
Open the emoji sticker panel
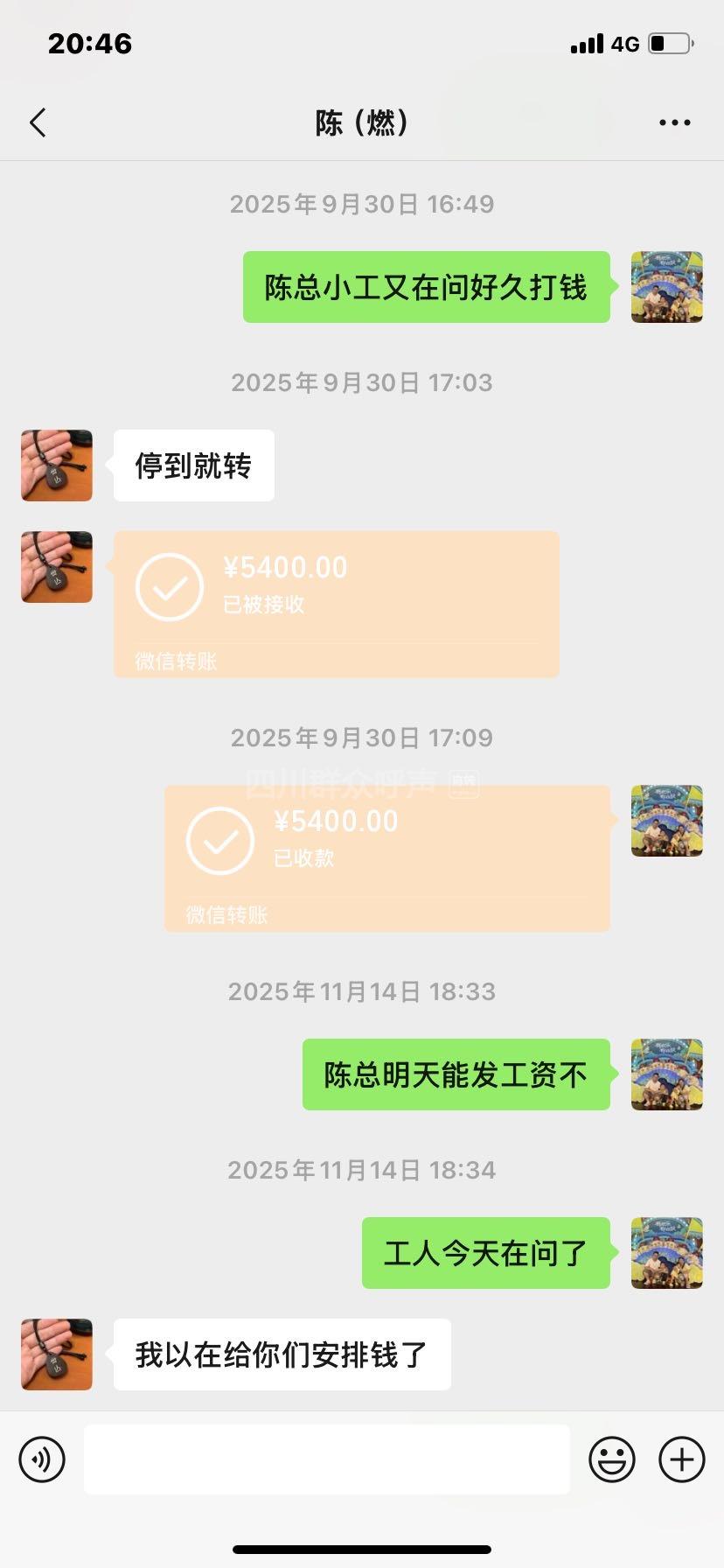click(x=611, y=1459)
